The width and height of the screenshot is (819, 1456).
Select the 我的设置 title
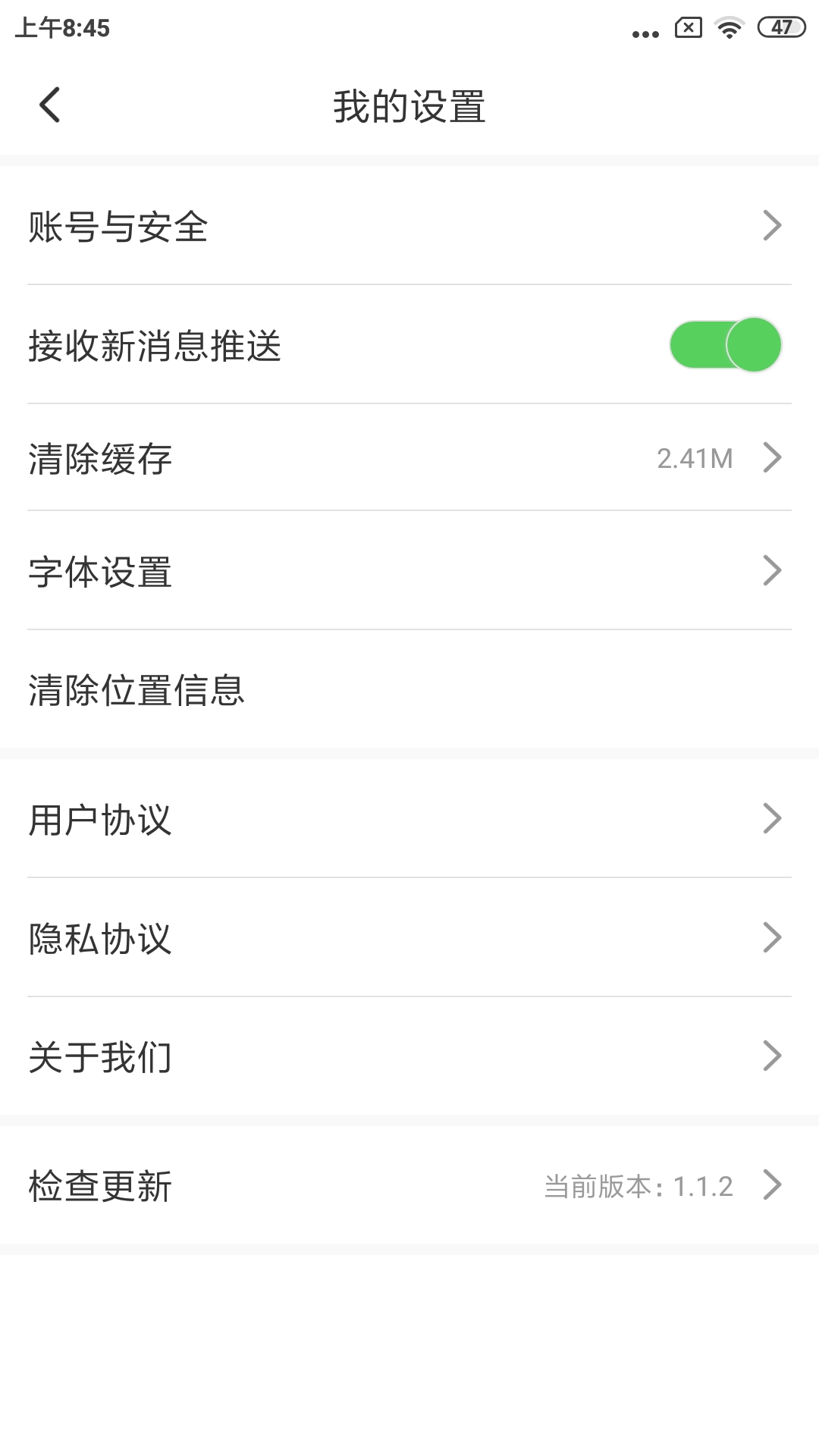(409, 105)
